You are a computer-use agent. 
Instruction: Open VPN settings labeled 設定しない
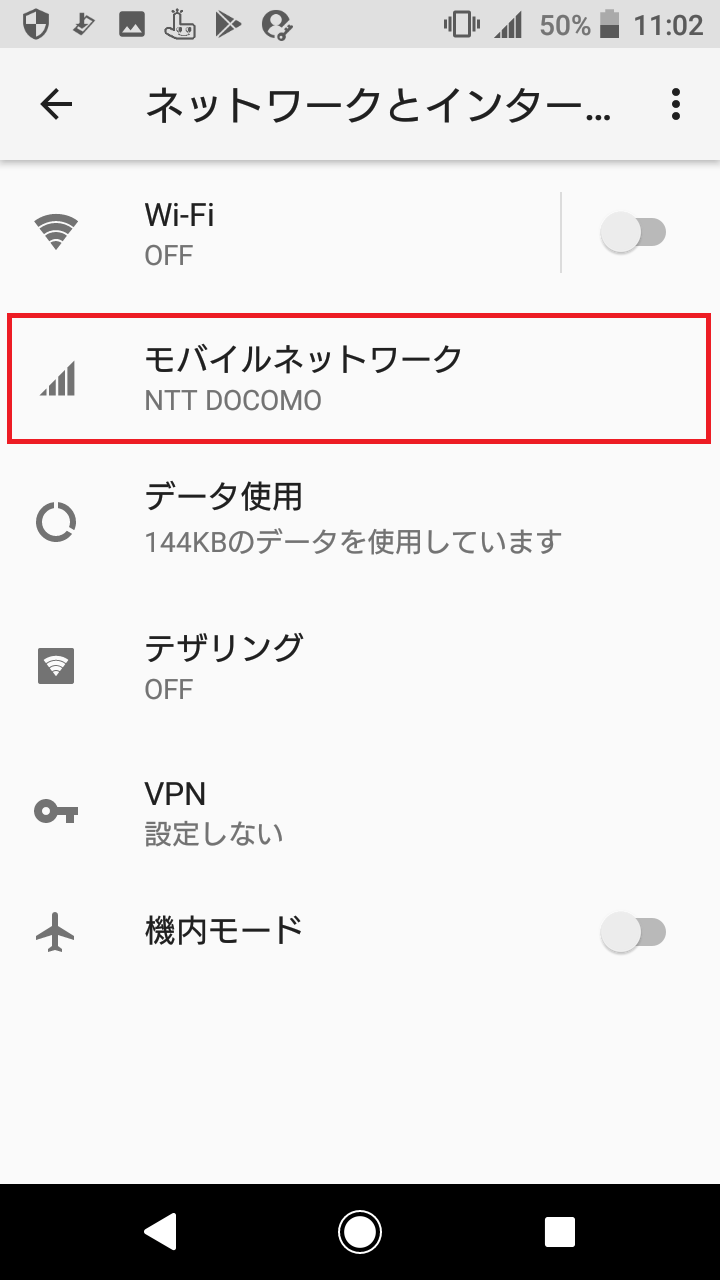[300, 811]
